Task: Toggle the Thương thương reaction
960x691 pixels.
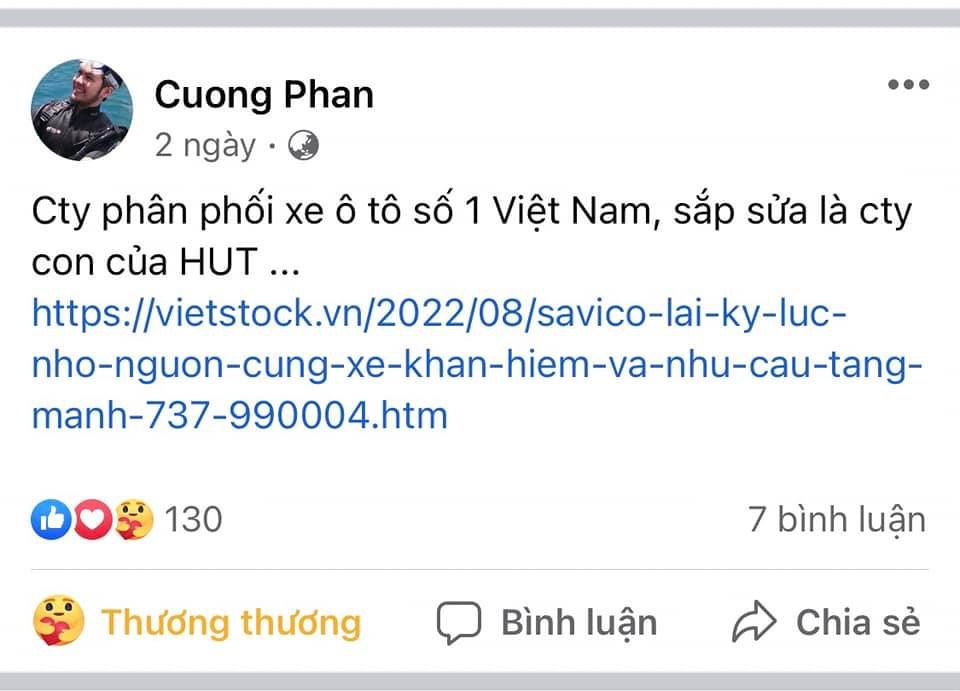Action: [x=197, y=622]
